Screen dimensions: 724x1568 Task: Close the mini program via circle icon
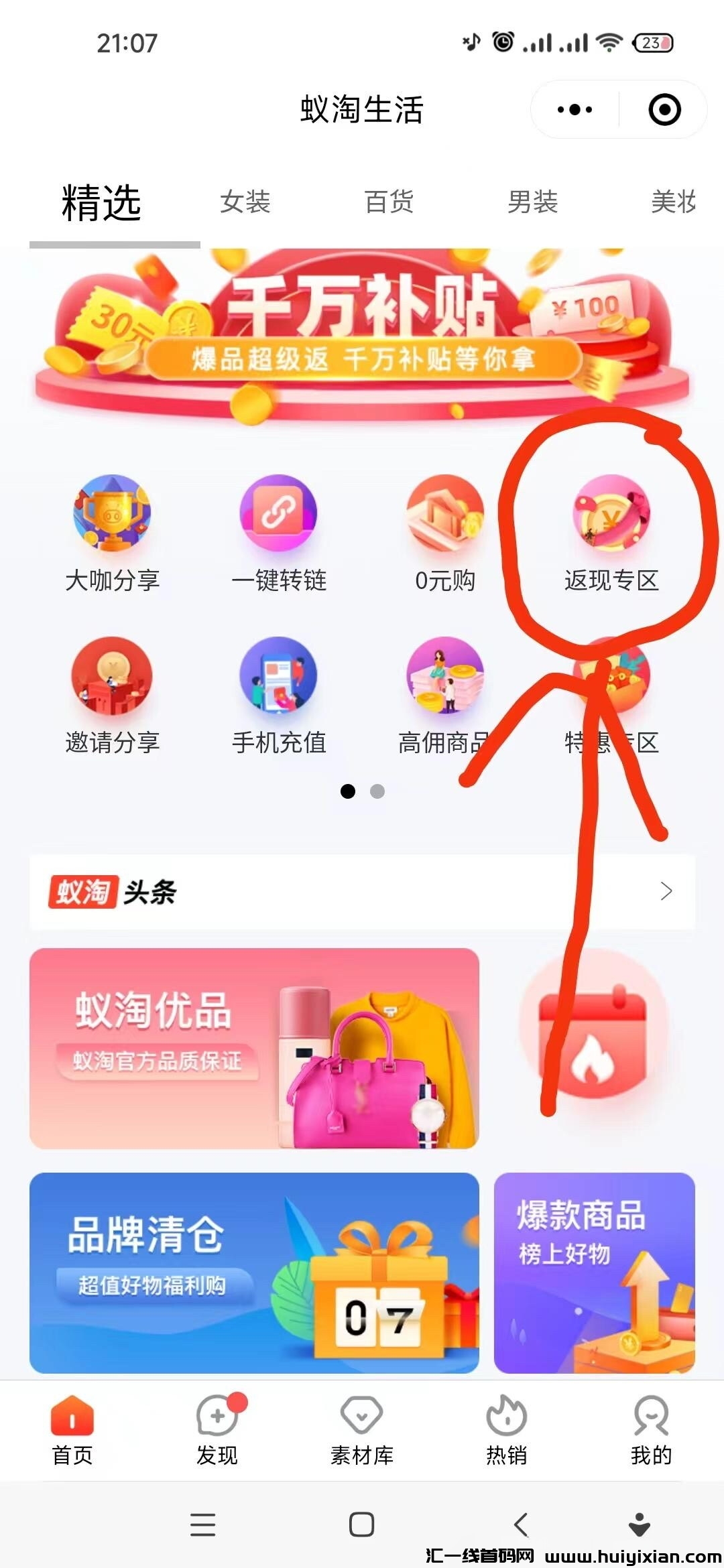coord(664,109)
